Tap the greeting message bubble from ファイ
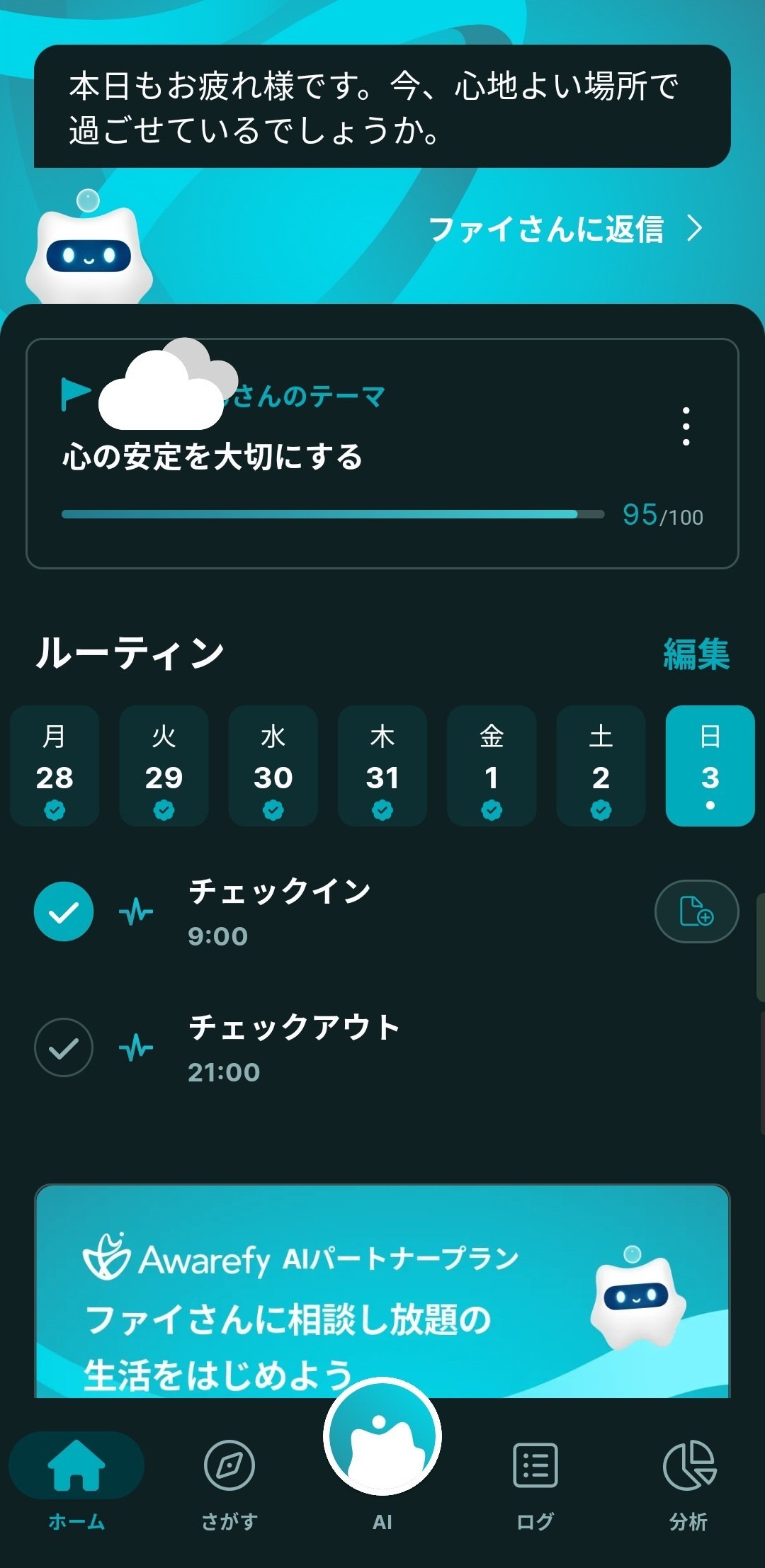Viewport: 765px width, 1568px height. point(382,106)
